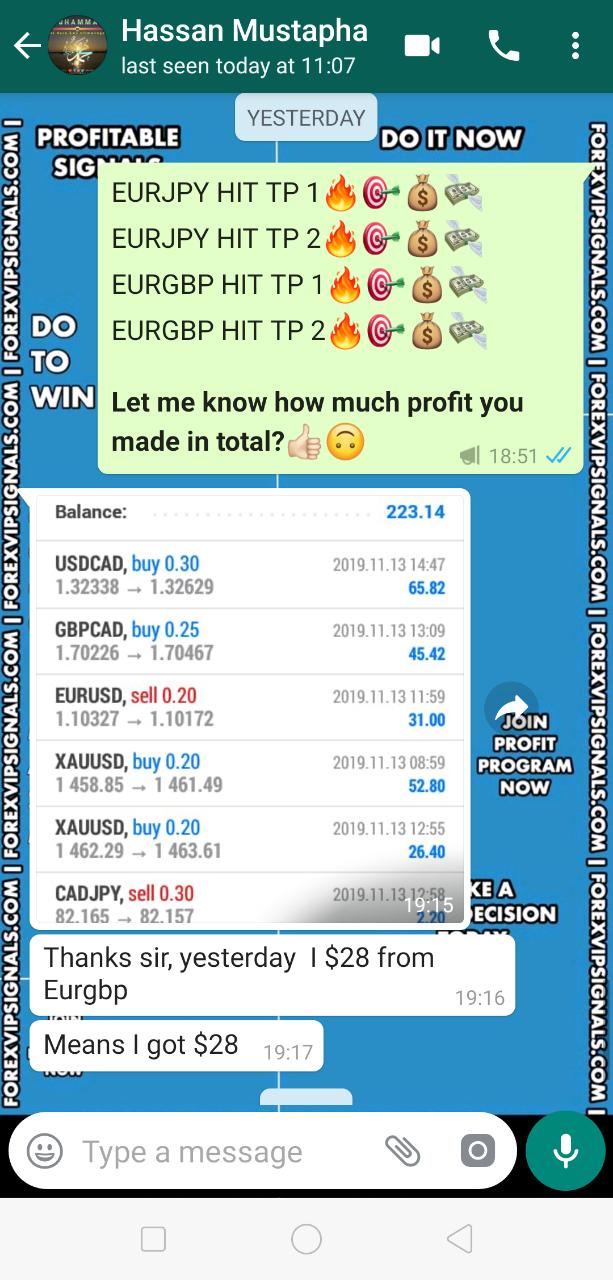Go back to the chat list
The width and height of the screenshot is (613, 1280).
(26, 46)
